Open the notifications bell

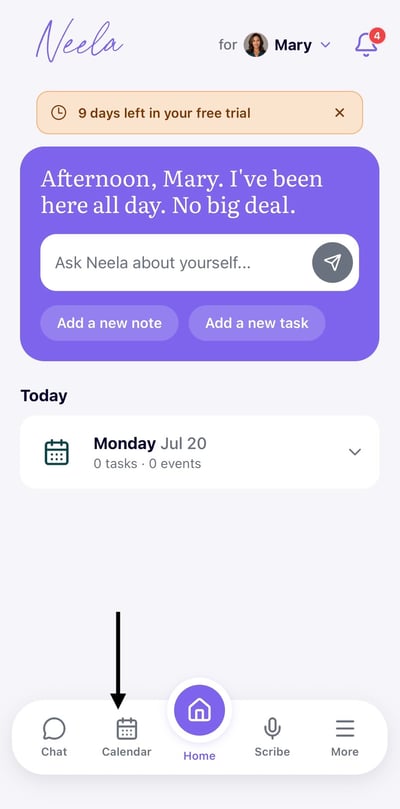tap(367, 44)
